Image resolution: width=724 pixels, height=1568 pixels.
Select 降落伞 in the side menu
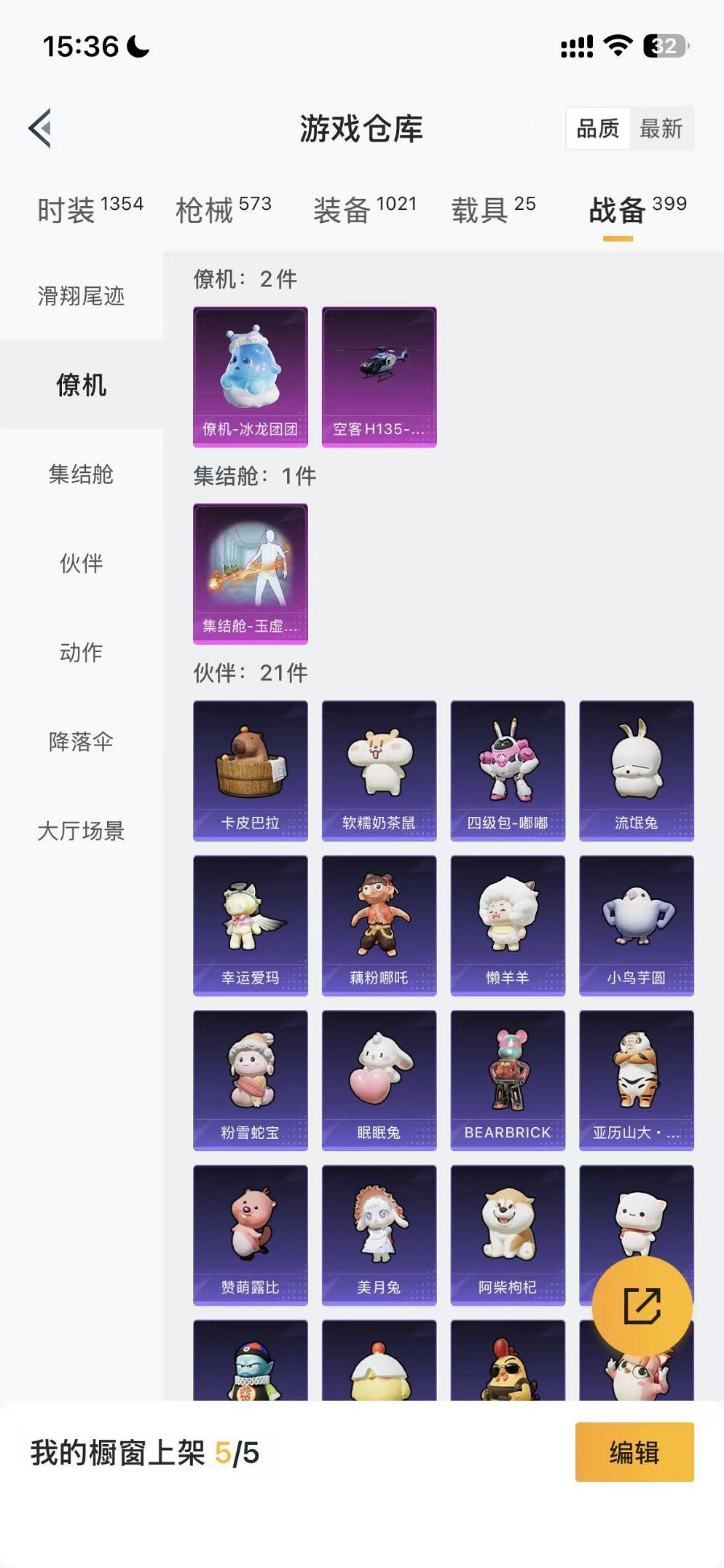coord(81,742)
